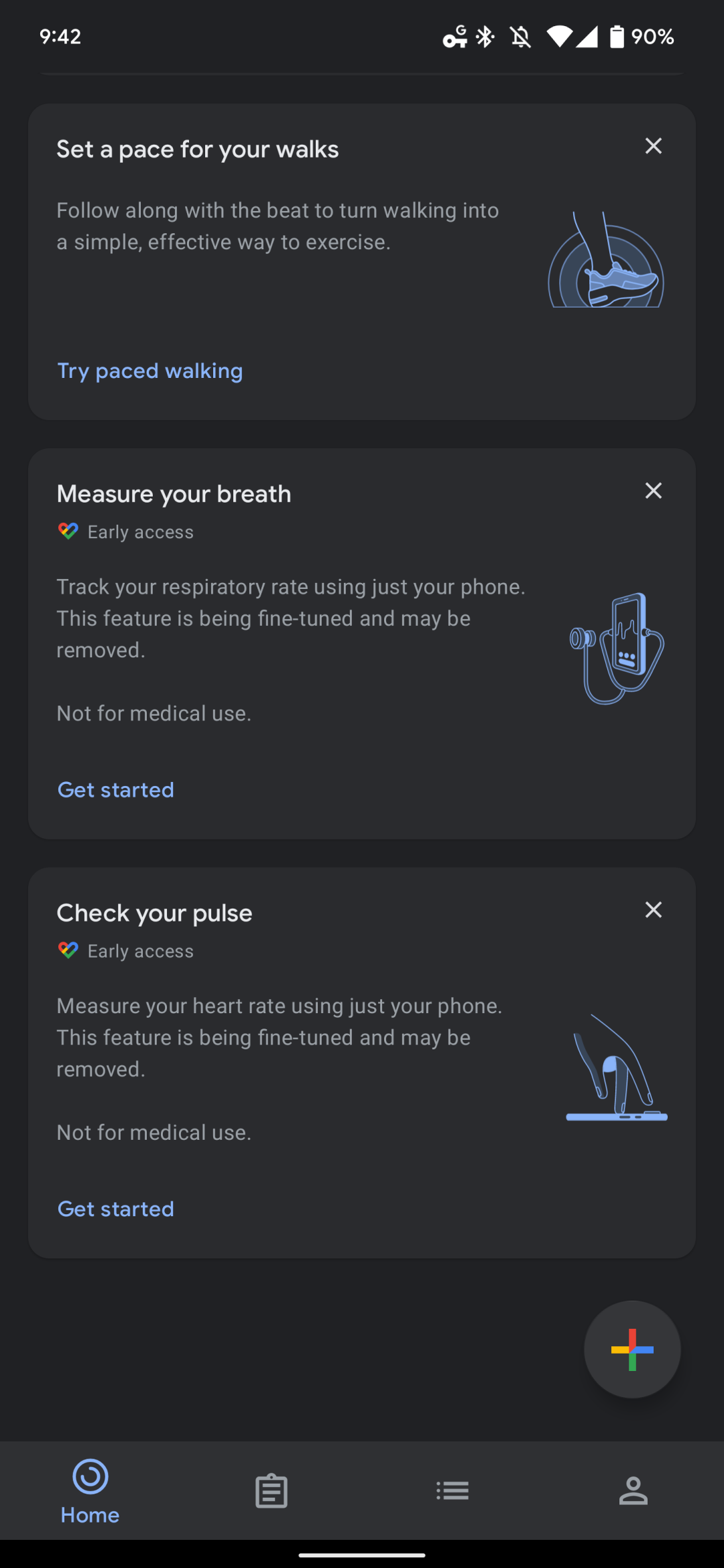Go to the Profile tab
The height and width of the screenshot is (1568, 724).
[633, 1490]
